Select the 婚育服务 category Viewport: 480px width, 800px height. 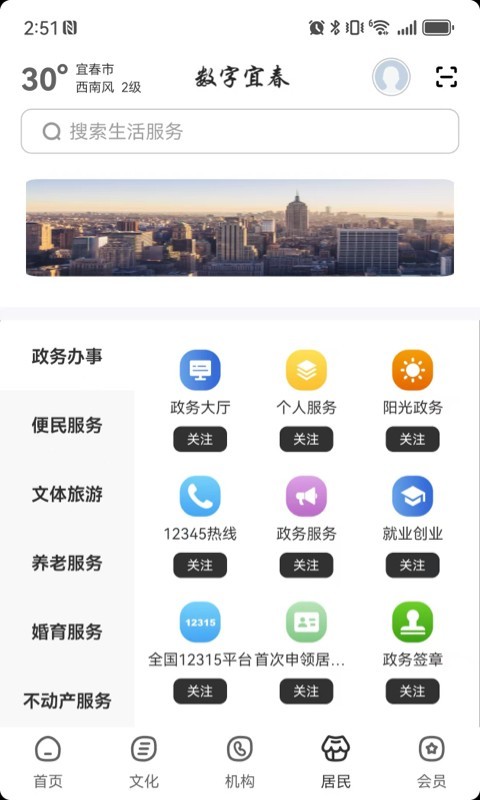coord(67,632)
